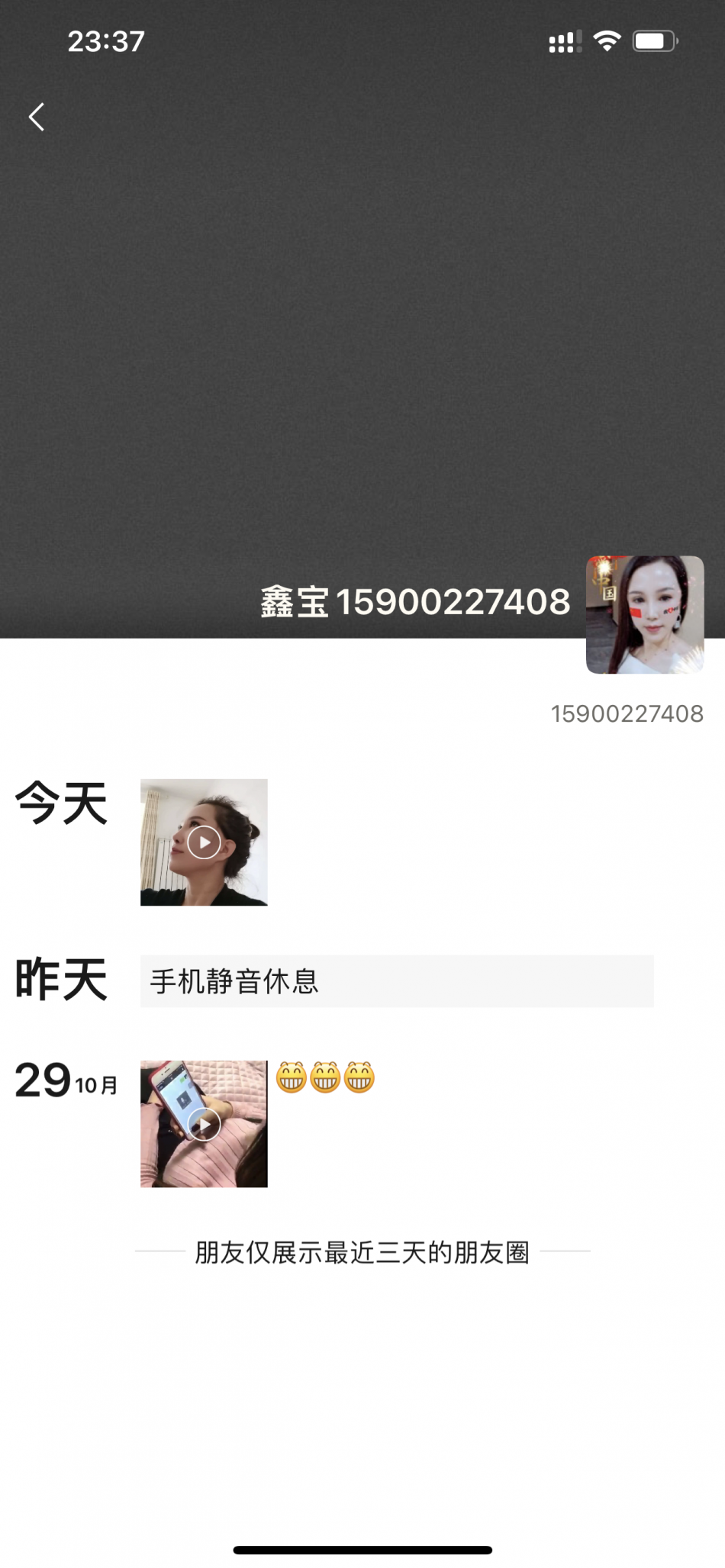Open 鑫宝's profile avatar
The width and height of the screenshot is (725, 1568).
coord(644,614)
